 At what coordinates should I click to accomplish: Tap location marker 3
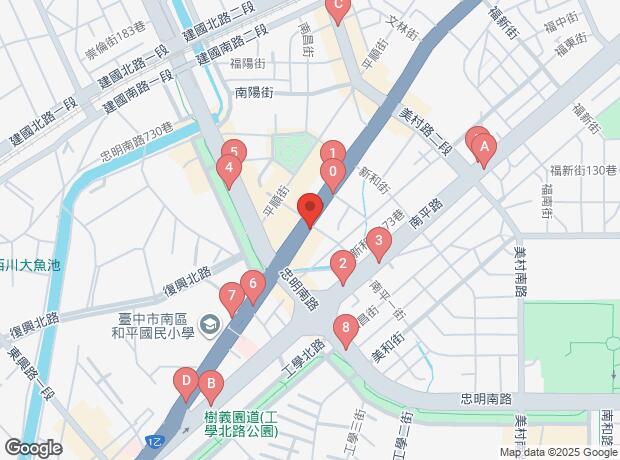pyautogui.click(x=378, y=241)
